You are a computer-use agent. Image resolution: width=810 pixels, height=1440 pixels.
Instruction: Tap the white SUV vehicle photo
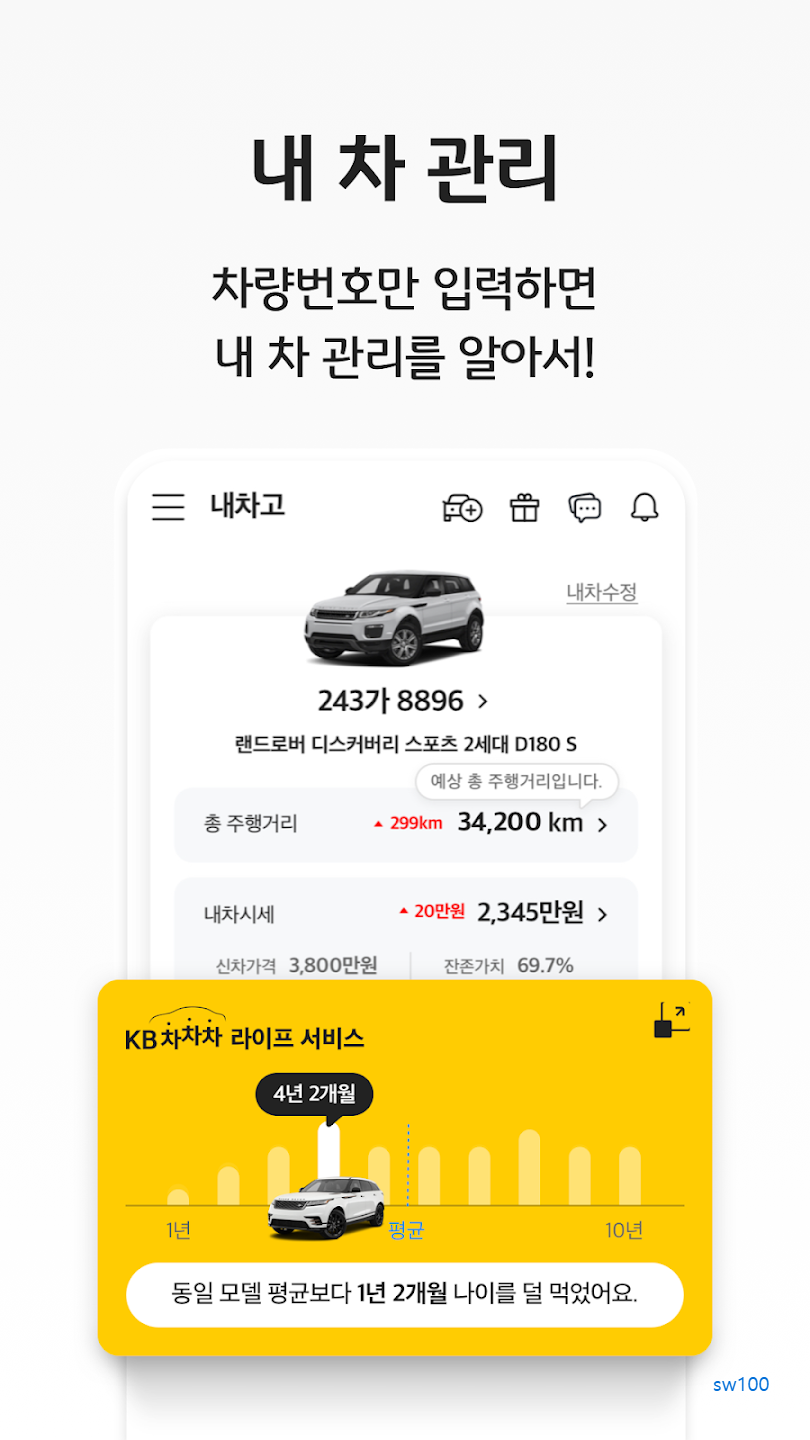point(398,614)
